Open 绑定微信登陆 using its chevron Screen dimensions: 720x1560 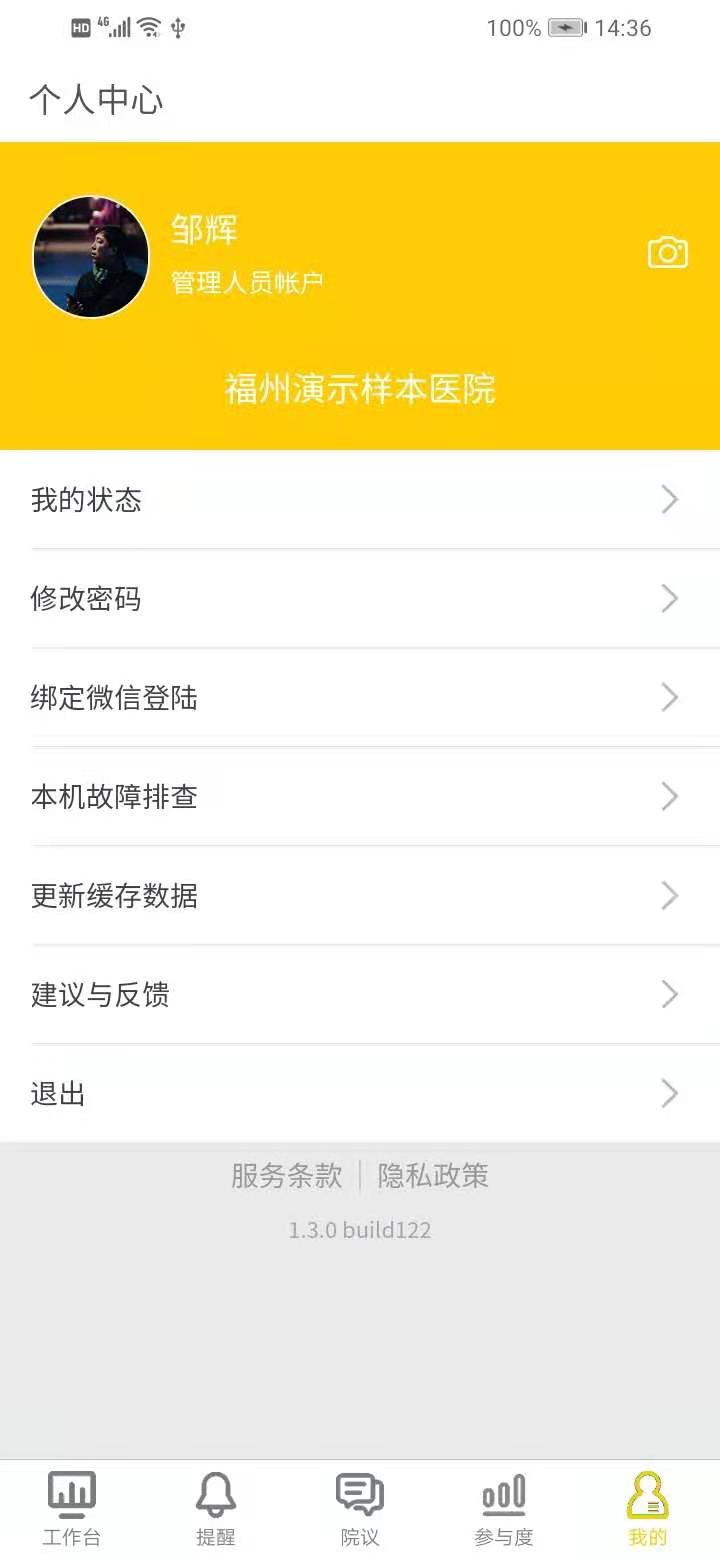[x=669, y=697]
